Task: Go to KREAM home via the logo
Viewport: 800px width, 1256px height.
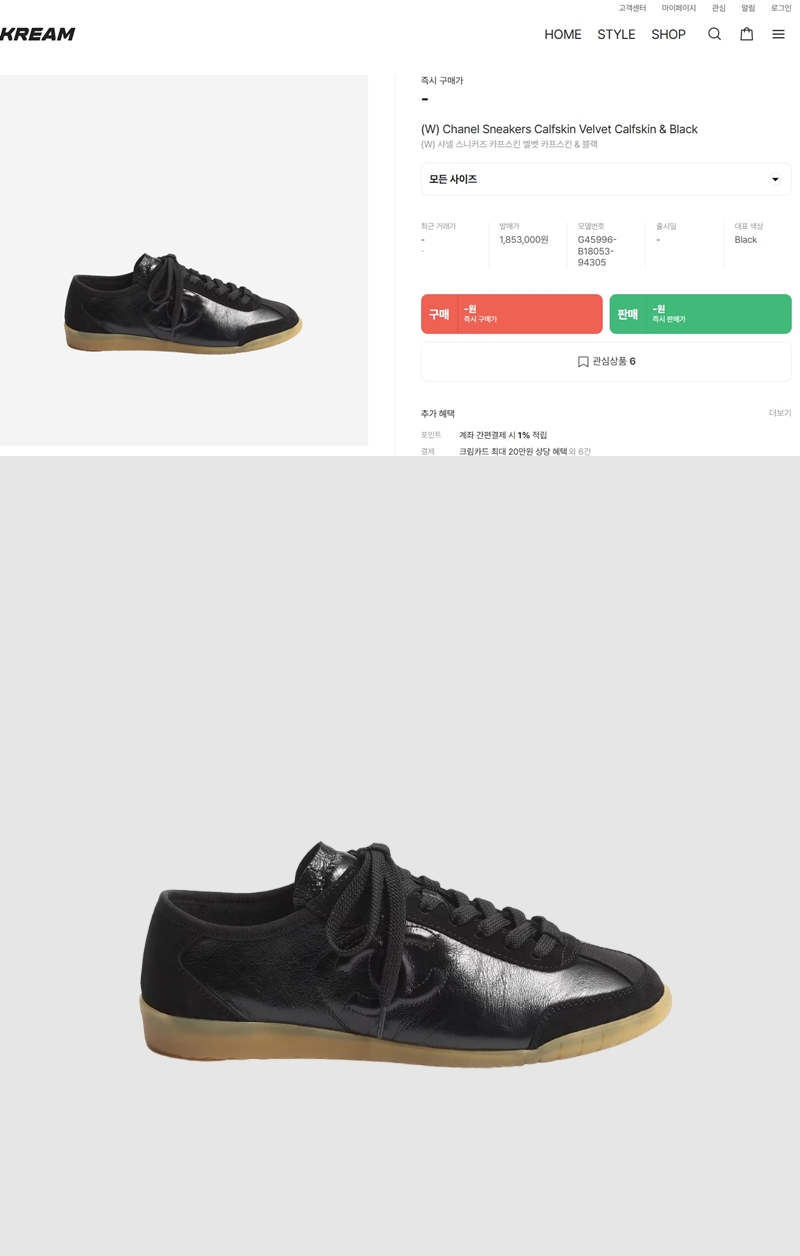Action: pyautogui.click(x=38, y=34)
